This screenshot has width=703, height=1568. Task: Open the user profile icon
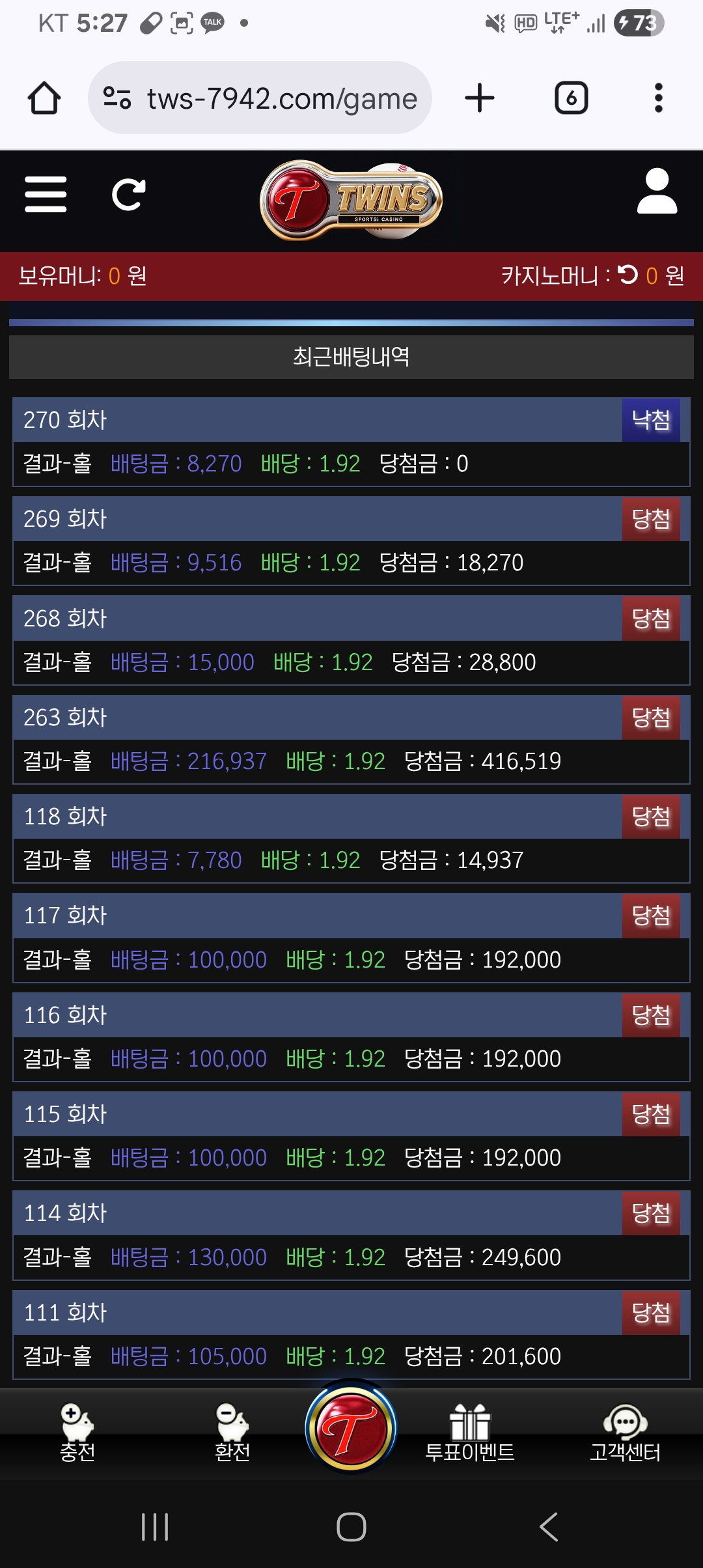[657, 191]
